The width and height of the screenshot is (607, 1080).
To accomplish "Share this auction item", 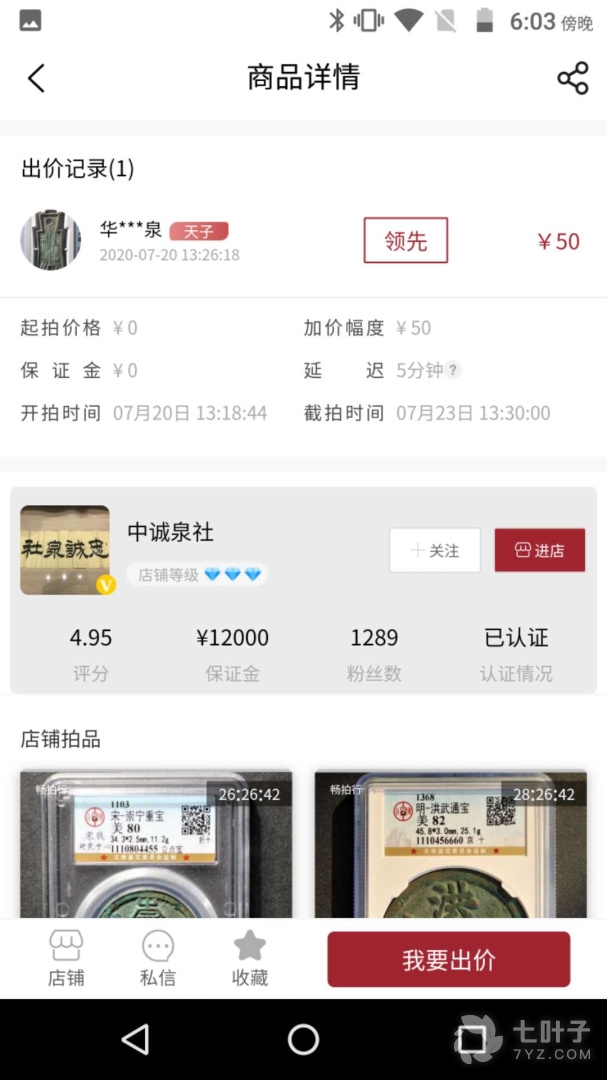I will pyautogui.click(x=572, y=78).
